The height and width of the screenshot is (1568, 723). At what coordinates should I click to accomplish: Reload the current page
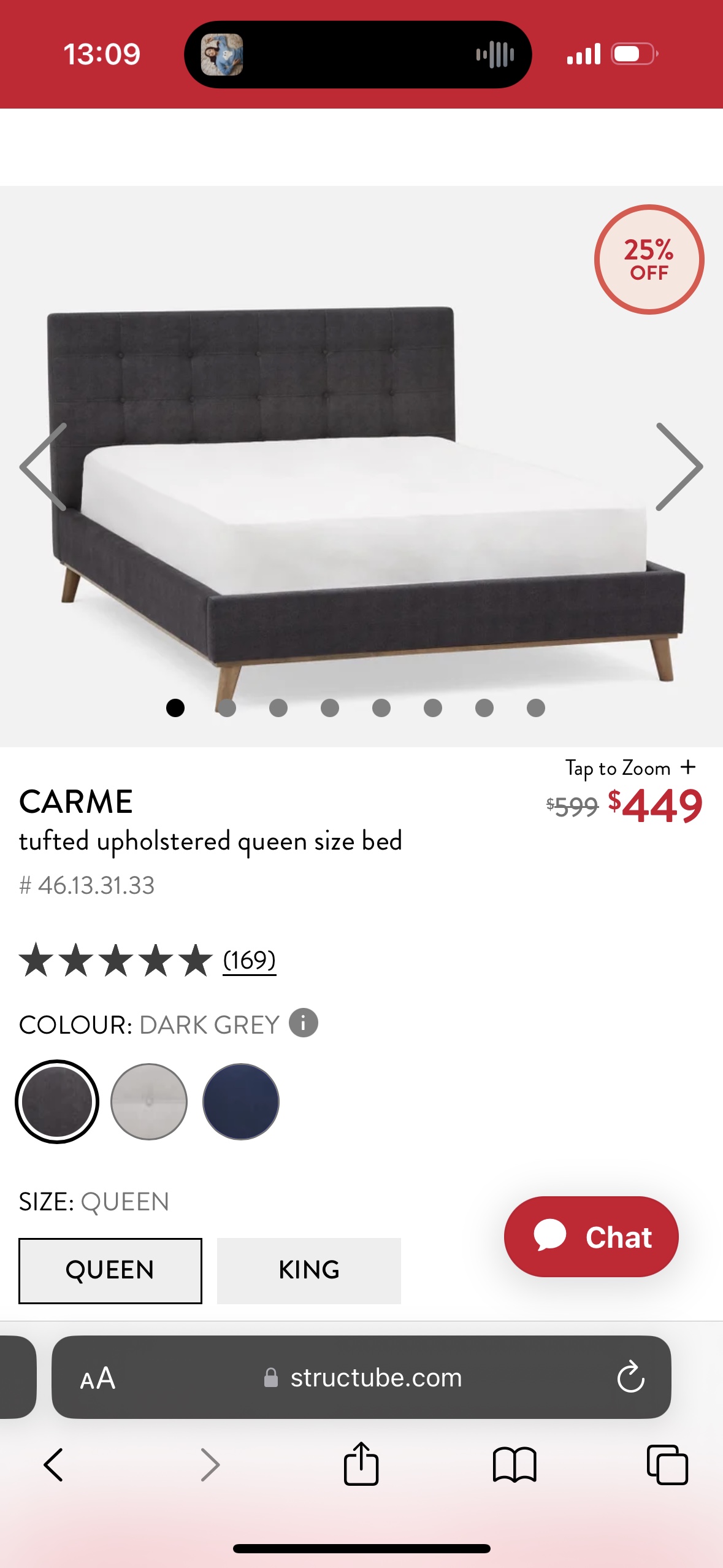[x=630, y=1378]
